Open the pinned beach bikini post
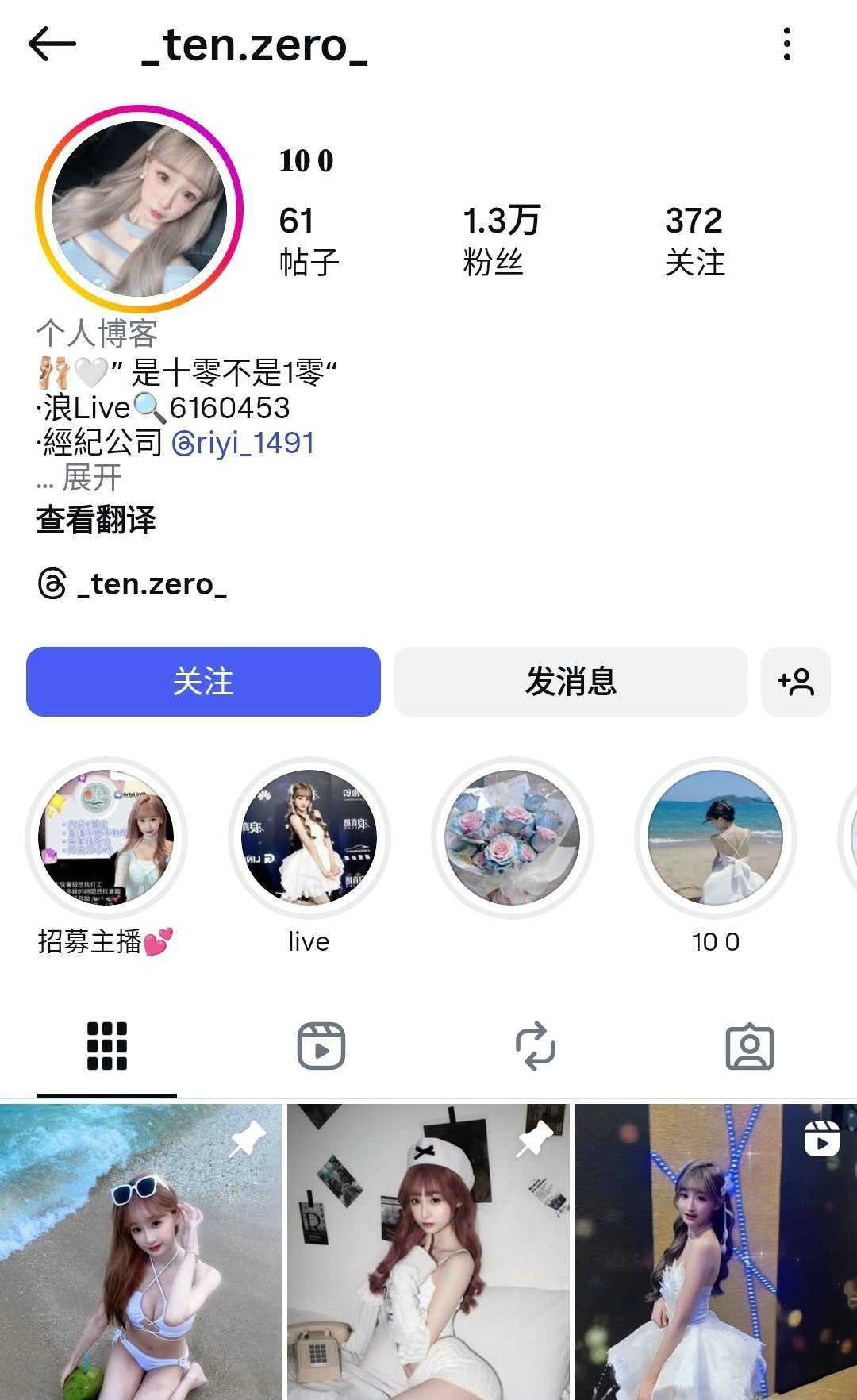Image resolution: width=857 pixels, height=1400 pixels. pos(141,1252)
